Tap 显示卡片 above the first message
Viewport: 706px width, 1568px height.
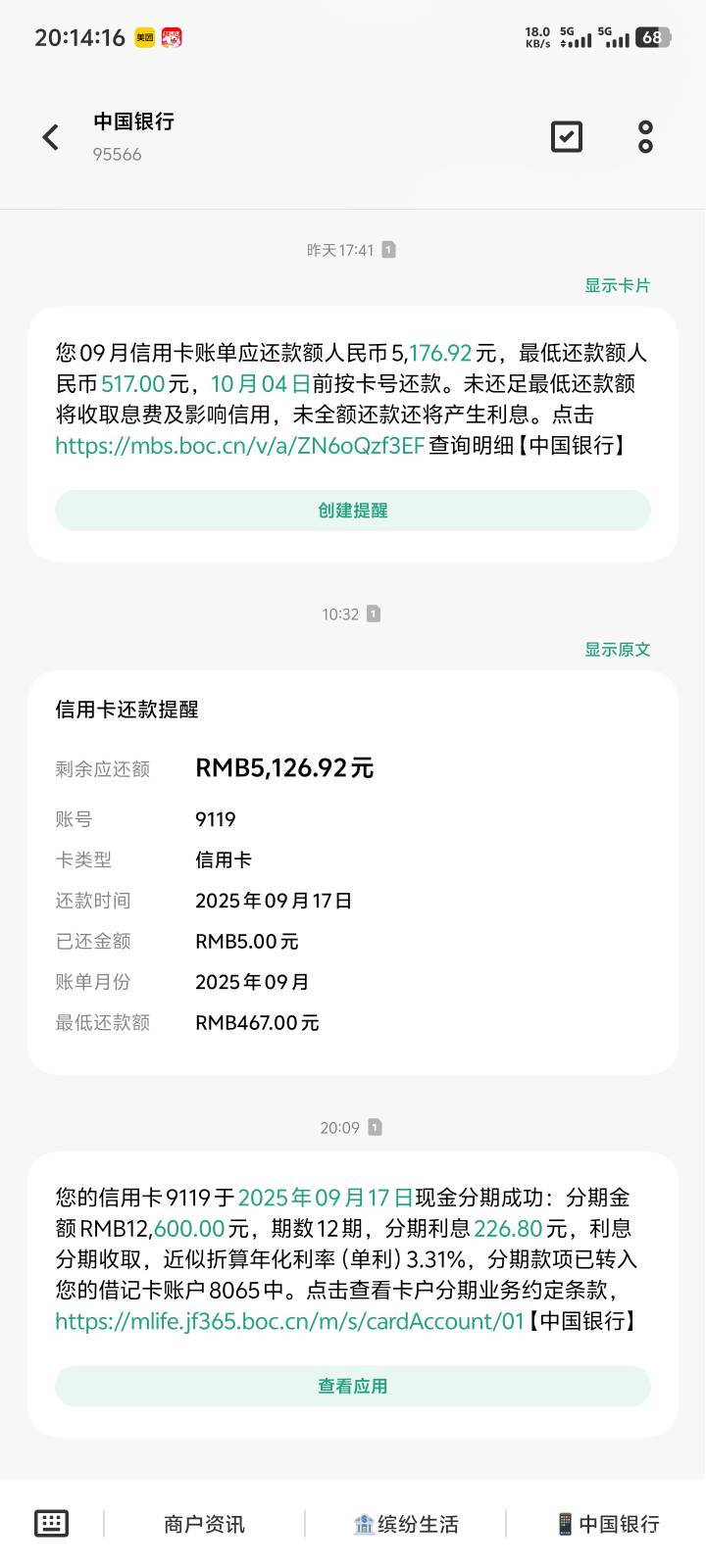pyautogui.click(x=618, y=285)
